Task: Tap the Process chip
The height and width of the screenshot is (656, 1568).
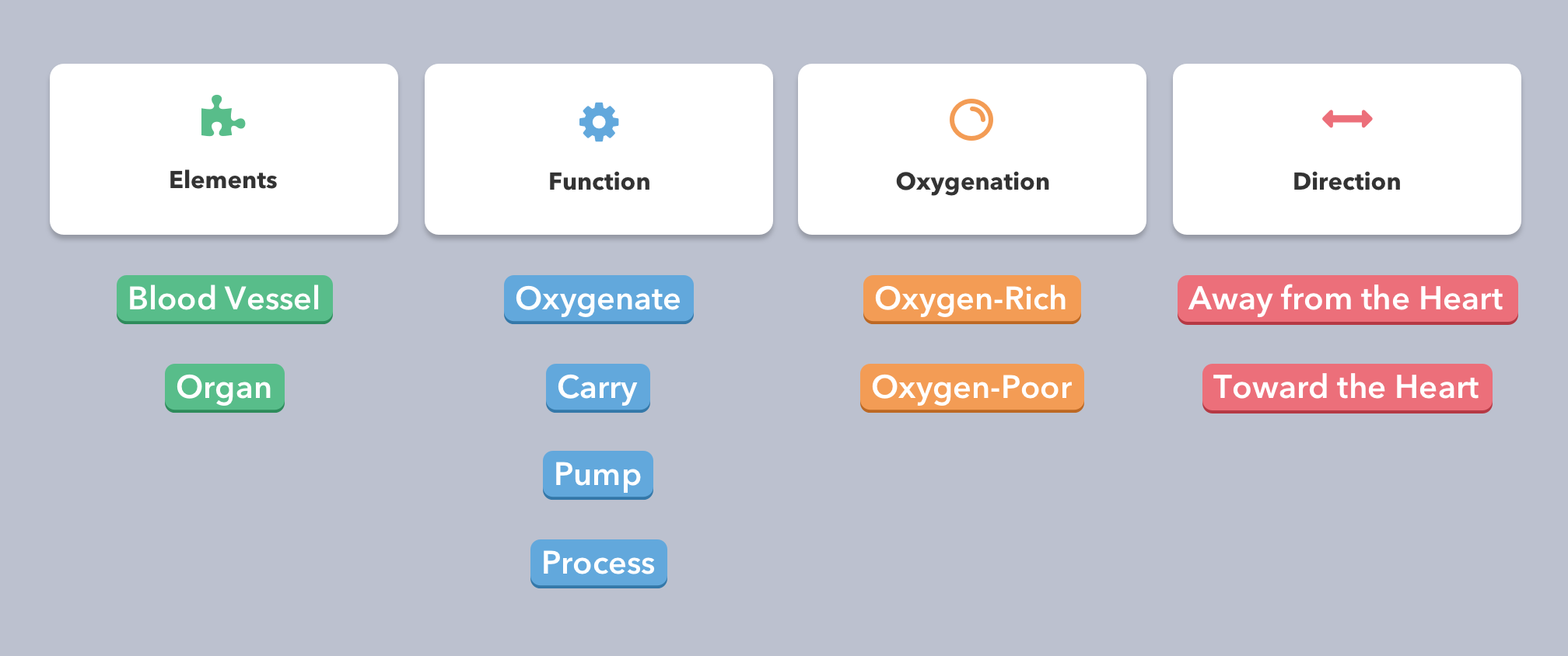Action: click(x=598, y=563)
